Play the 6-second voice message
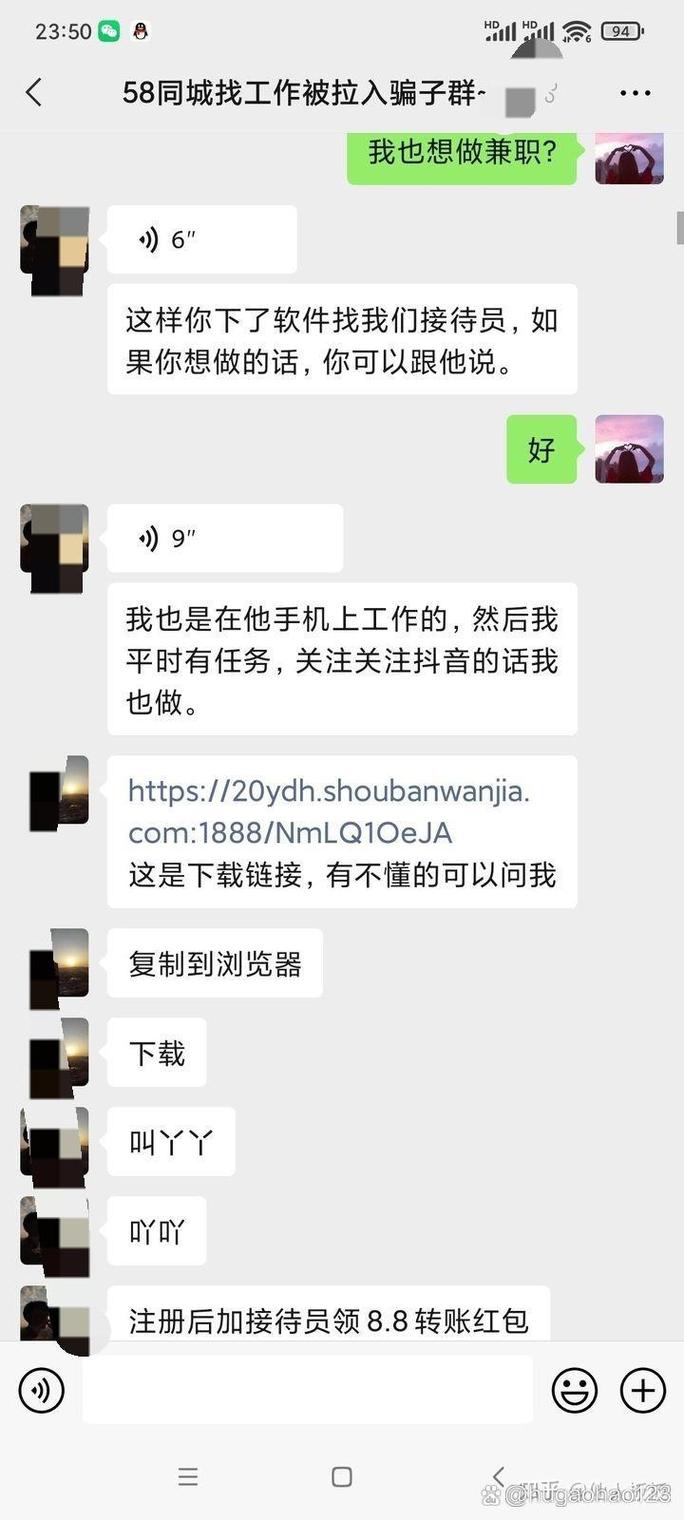 pos(201,240)
